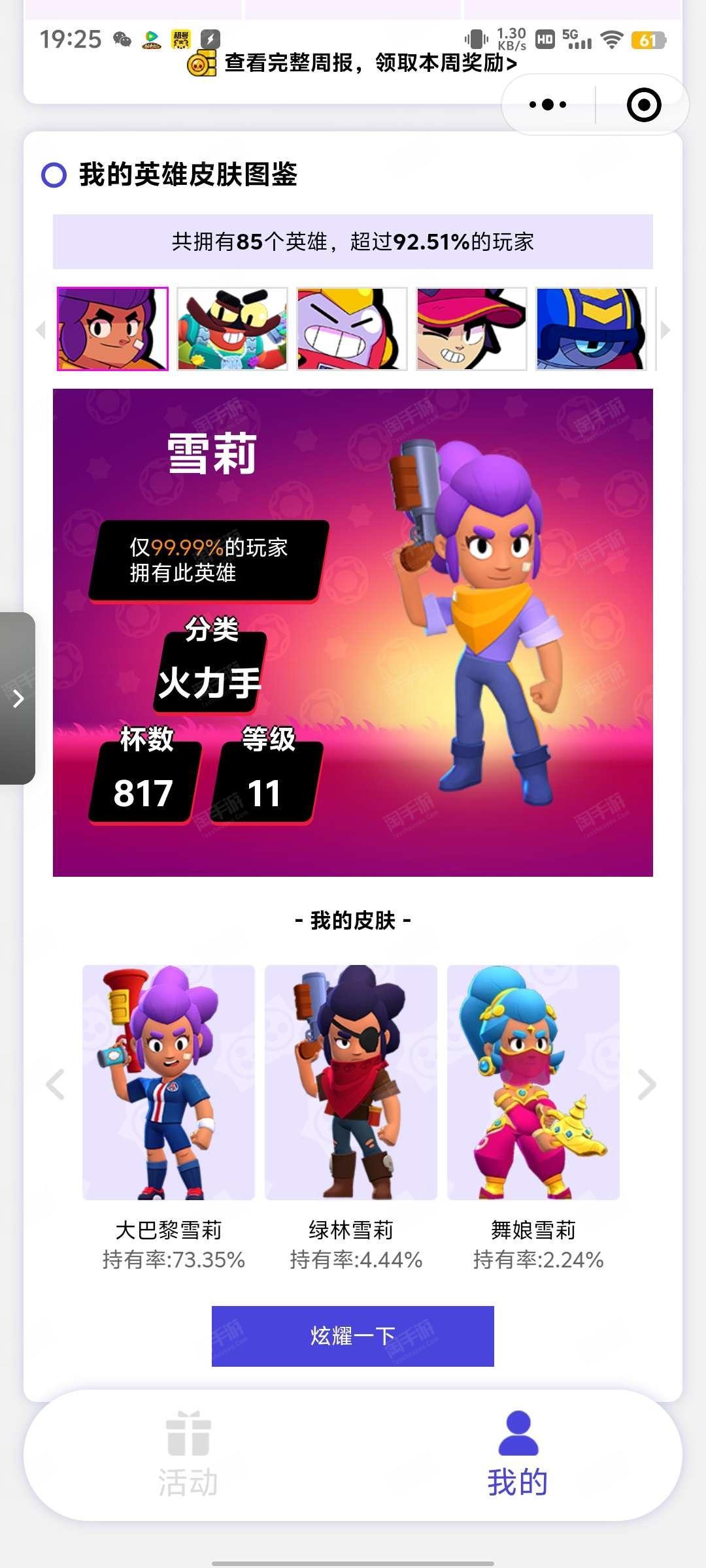The height and width of the screenshot is (1568, 706).
Task: Select the mustached cactus hero avatar
Action: (233, 329)
